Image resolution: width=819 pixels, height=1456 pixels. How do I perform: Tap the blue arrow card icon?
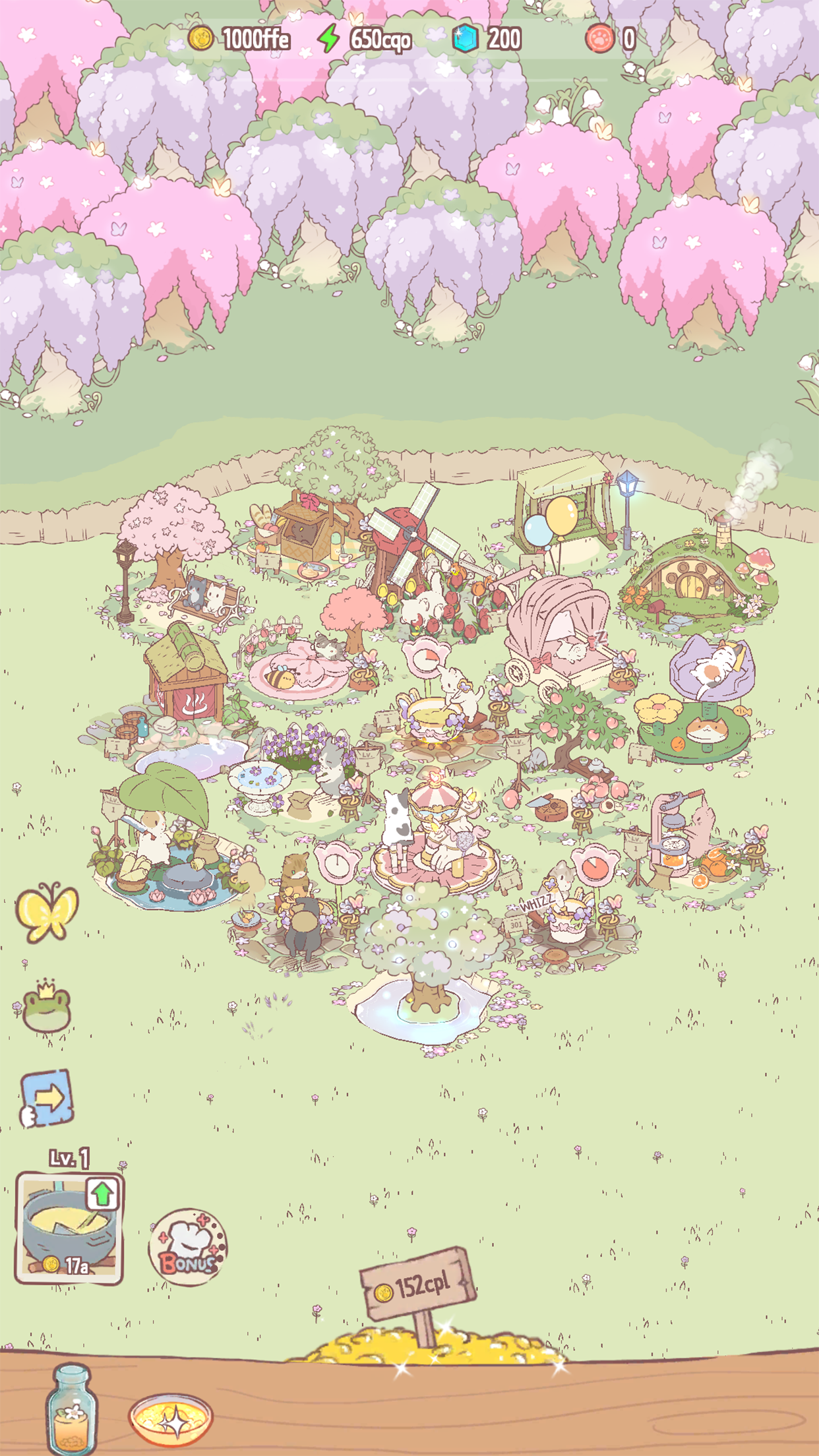pyautogui.click(x=46, y=1099)
